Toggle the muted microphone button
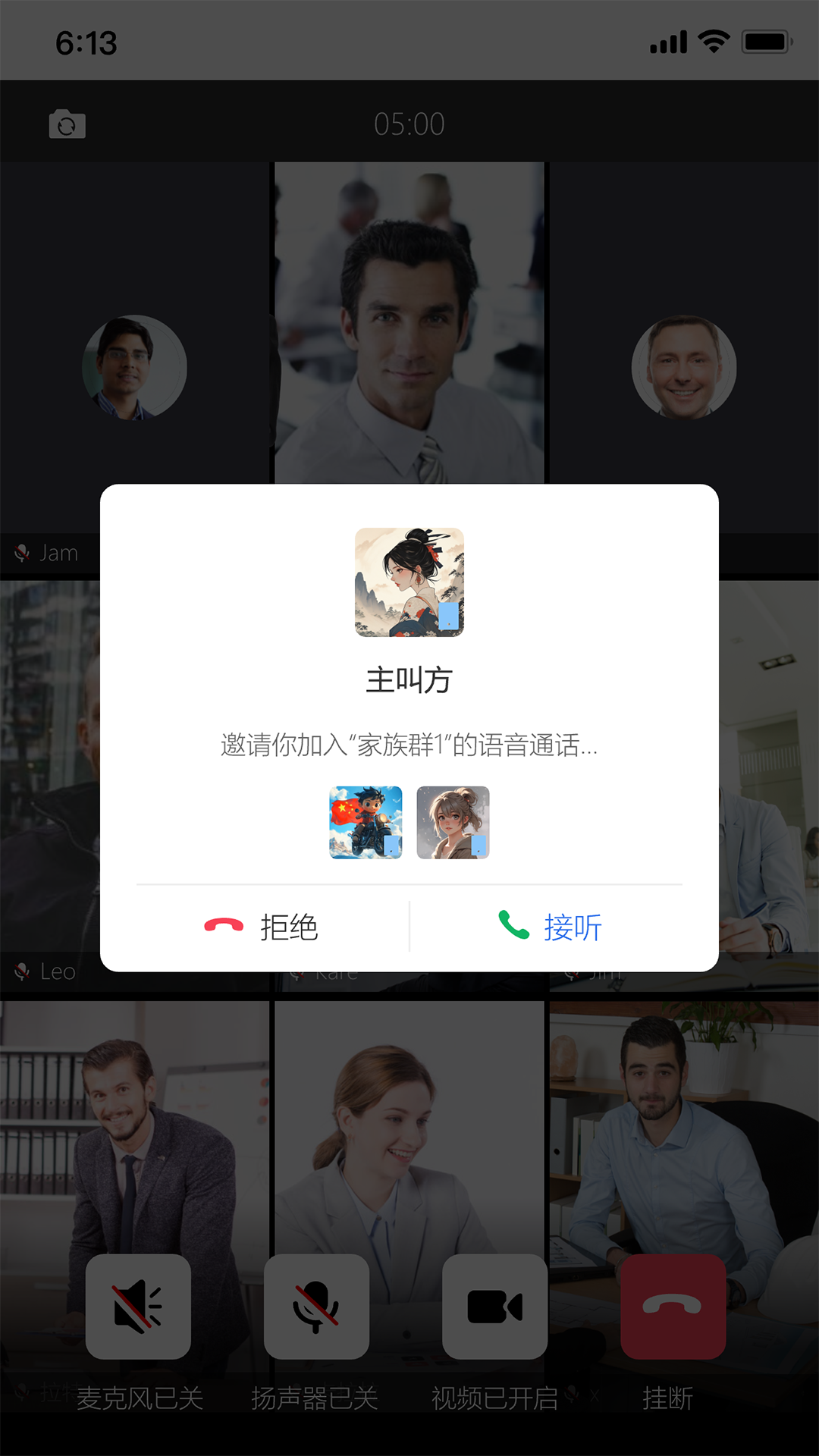Screen dimensions: 819x1456 coord(316,1306)
